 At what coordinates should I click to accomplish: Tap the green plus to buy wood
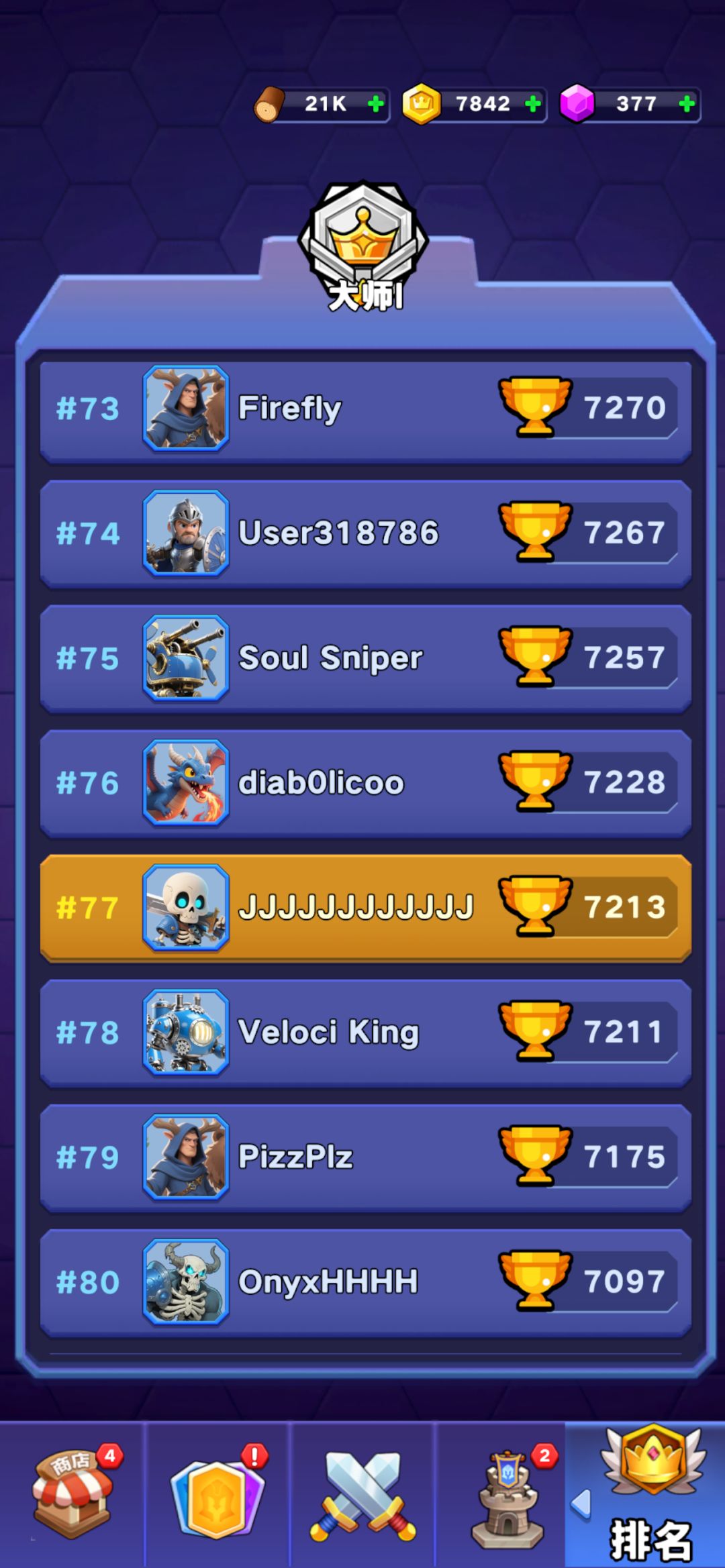(x=375, y=103)
